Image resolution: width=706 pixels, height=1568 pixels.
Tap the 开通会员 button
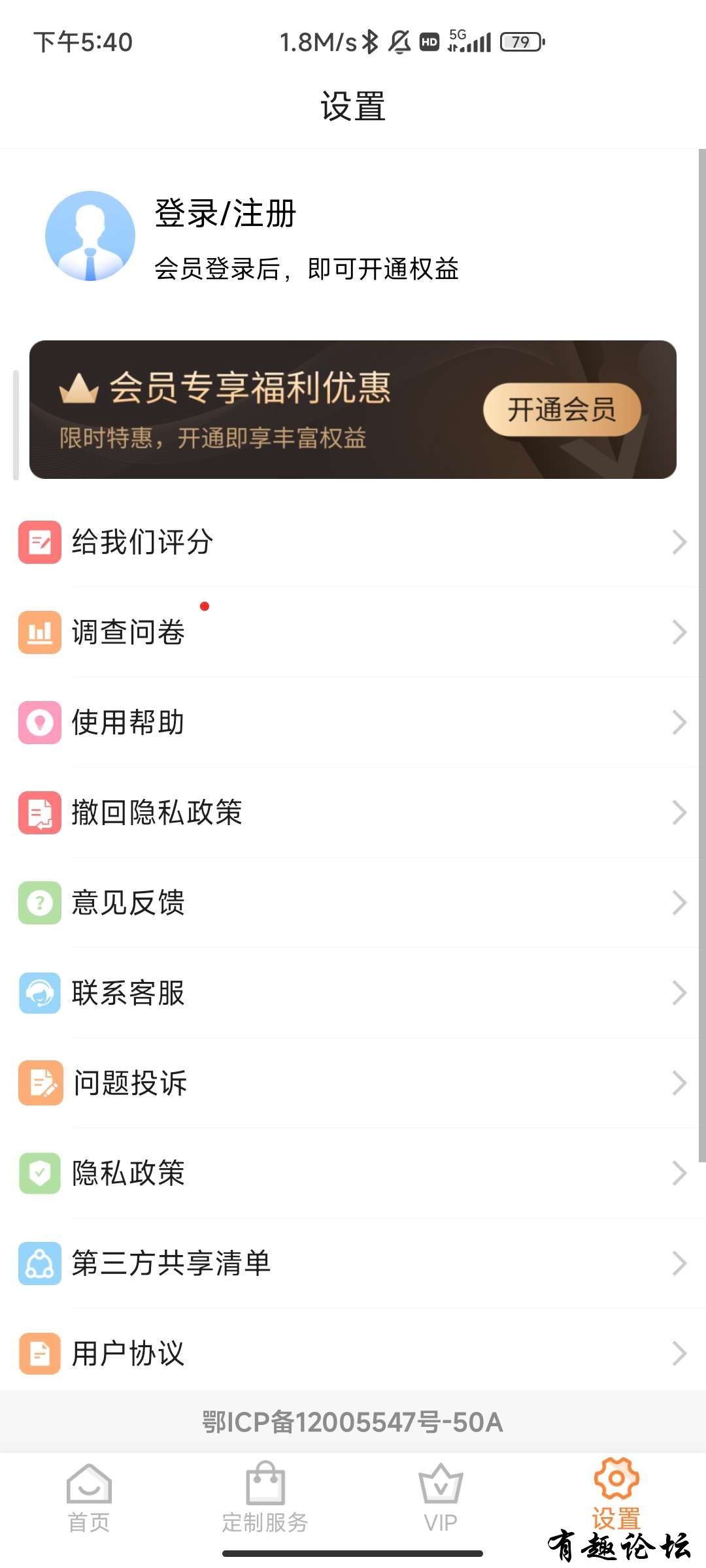(x=562, y=410)
